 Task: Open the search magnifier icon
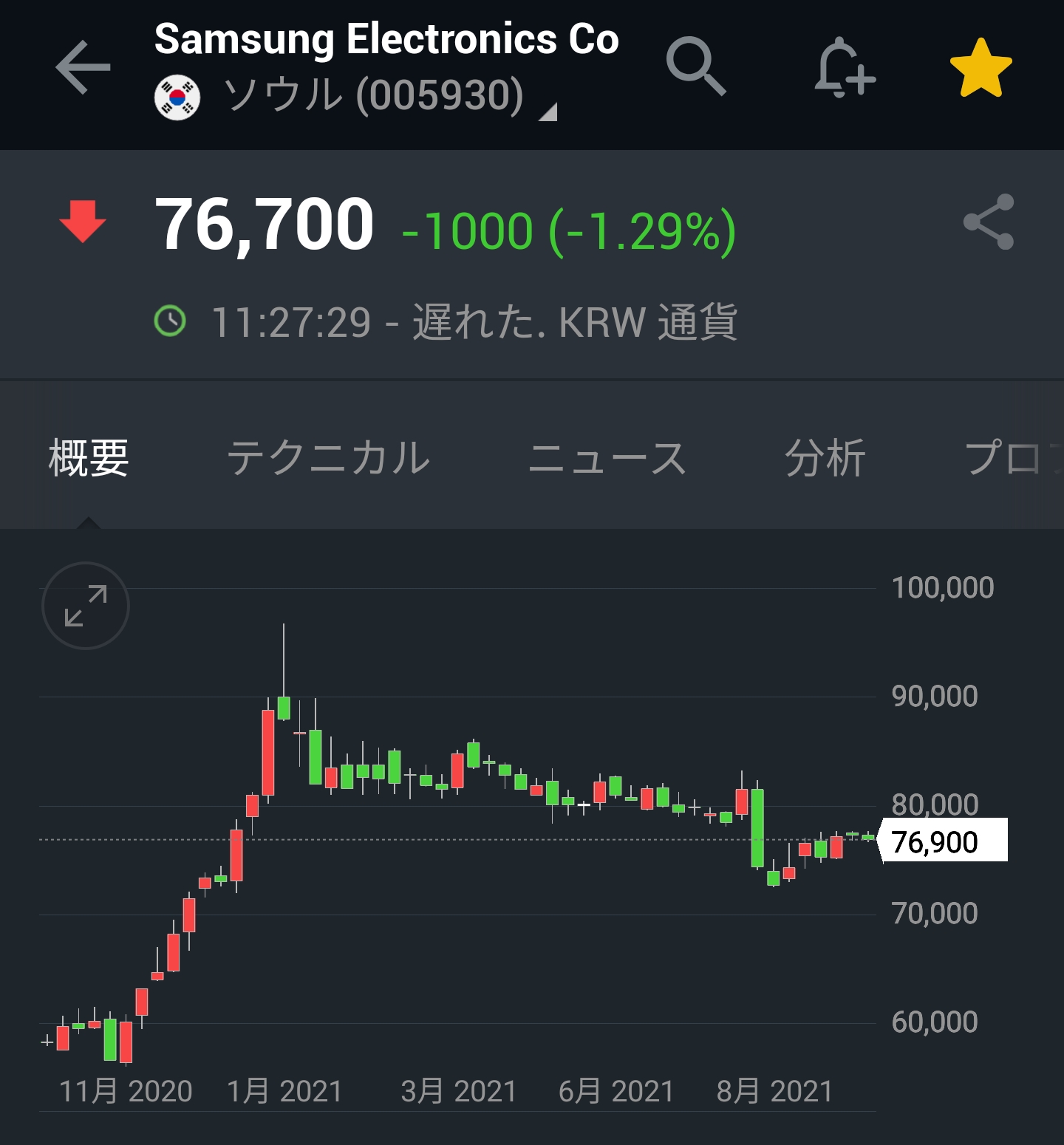tap(695, 67)
